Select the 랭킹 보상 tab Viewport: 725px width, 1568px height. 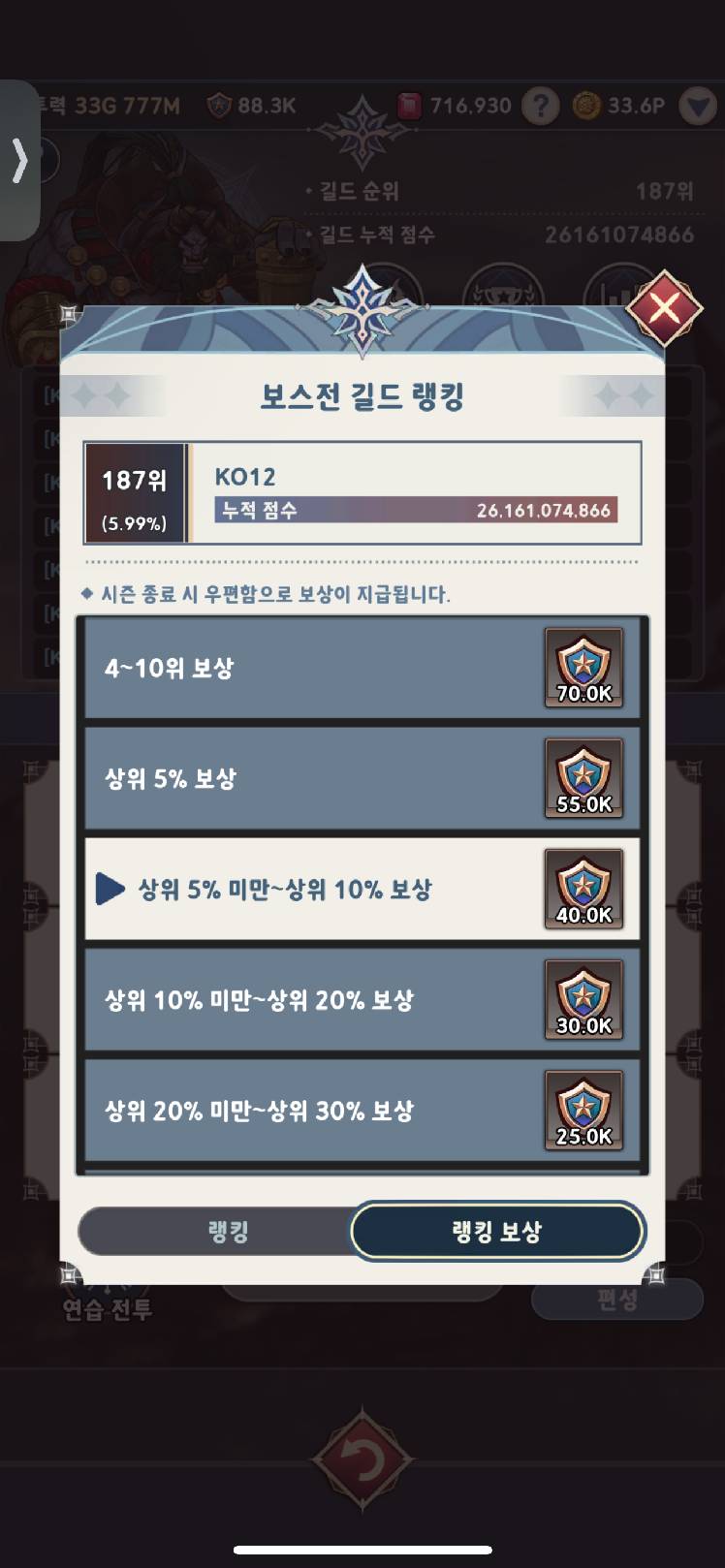coord(496,1232)
